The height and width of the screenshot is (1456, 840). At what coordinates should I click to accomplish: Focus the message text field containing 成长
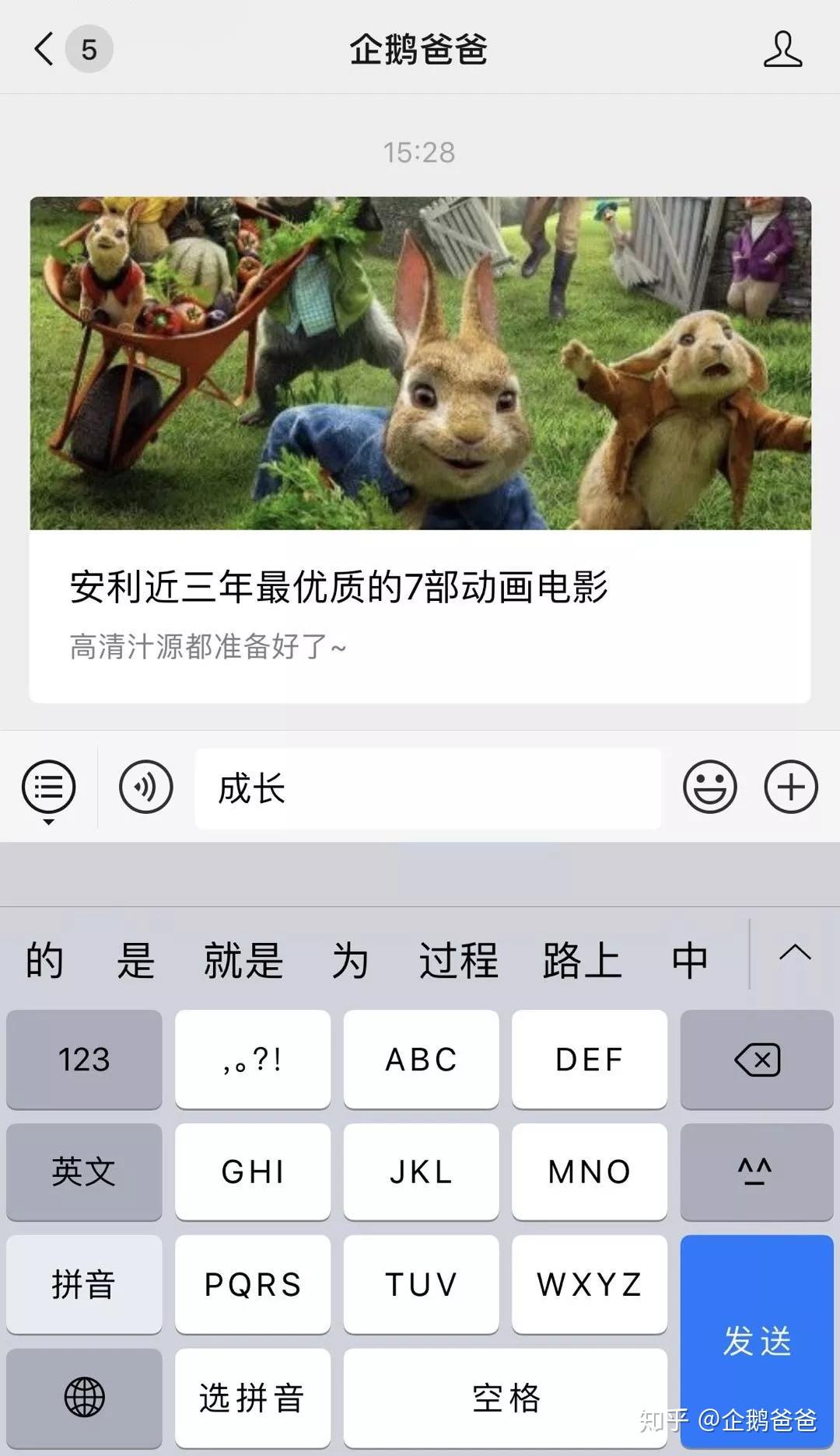(x=428, y=788)
